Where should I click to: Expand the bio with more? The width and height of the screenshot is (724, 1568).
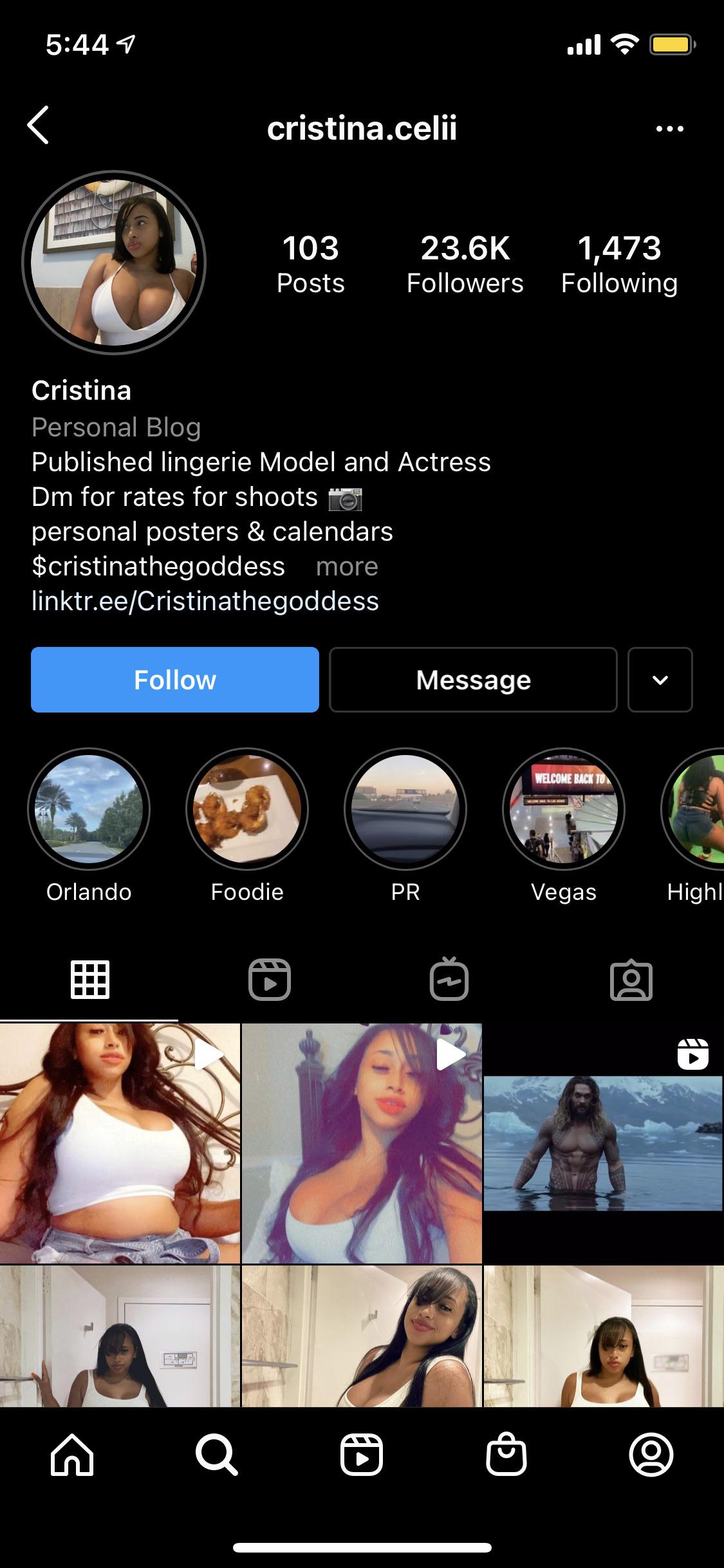[x=347, y=566]
